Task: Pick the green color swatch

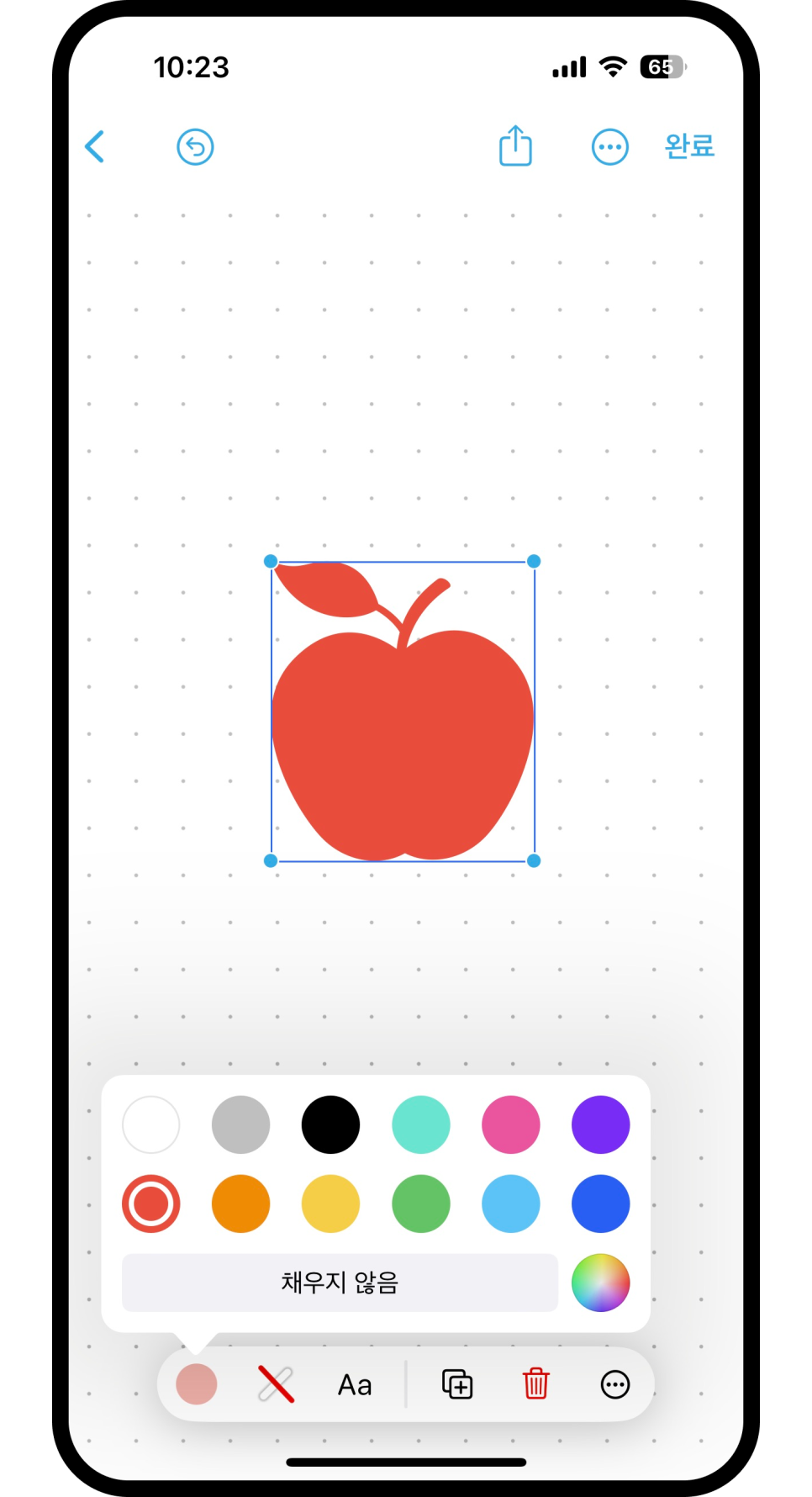Action: [x=421, y=1203]
